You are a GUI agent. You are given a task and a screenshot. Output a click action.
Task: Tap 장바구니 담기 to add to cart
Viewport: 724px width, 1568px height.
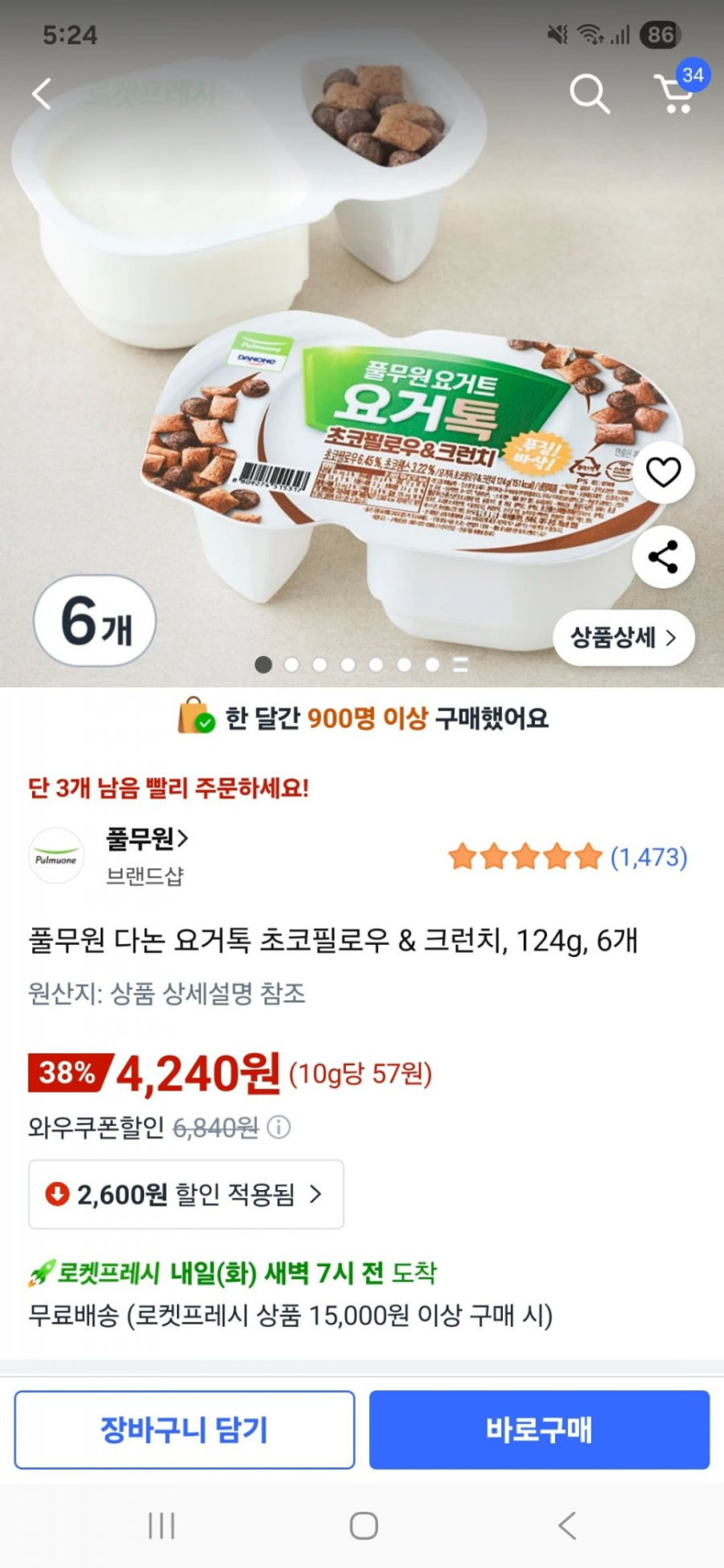coord(184,1429)
